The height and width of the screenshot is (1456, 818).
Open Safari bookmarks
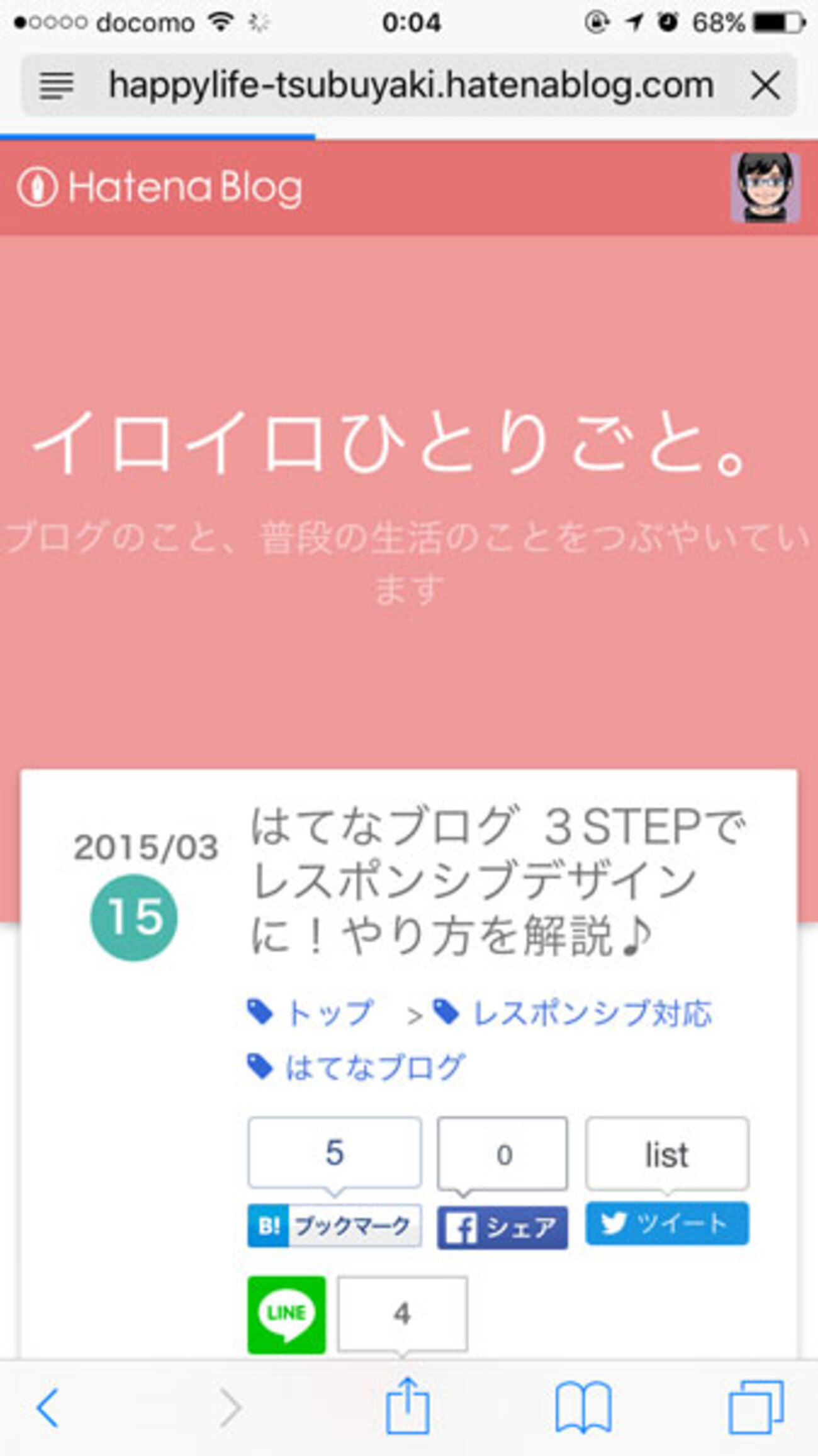pyautogui.click(x=583, y=1408)
